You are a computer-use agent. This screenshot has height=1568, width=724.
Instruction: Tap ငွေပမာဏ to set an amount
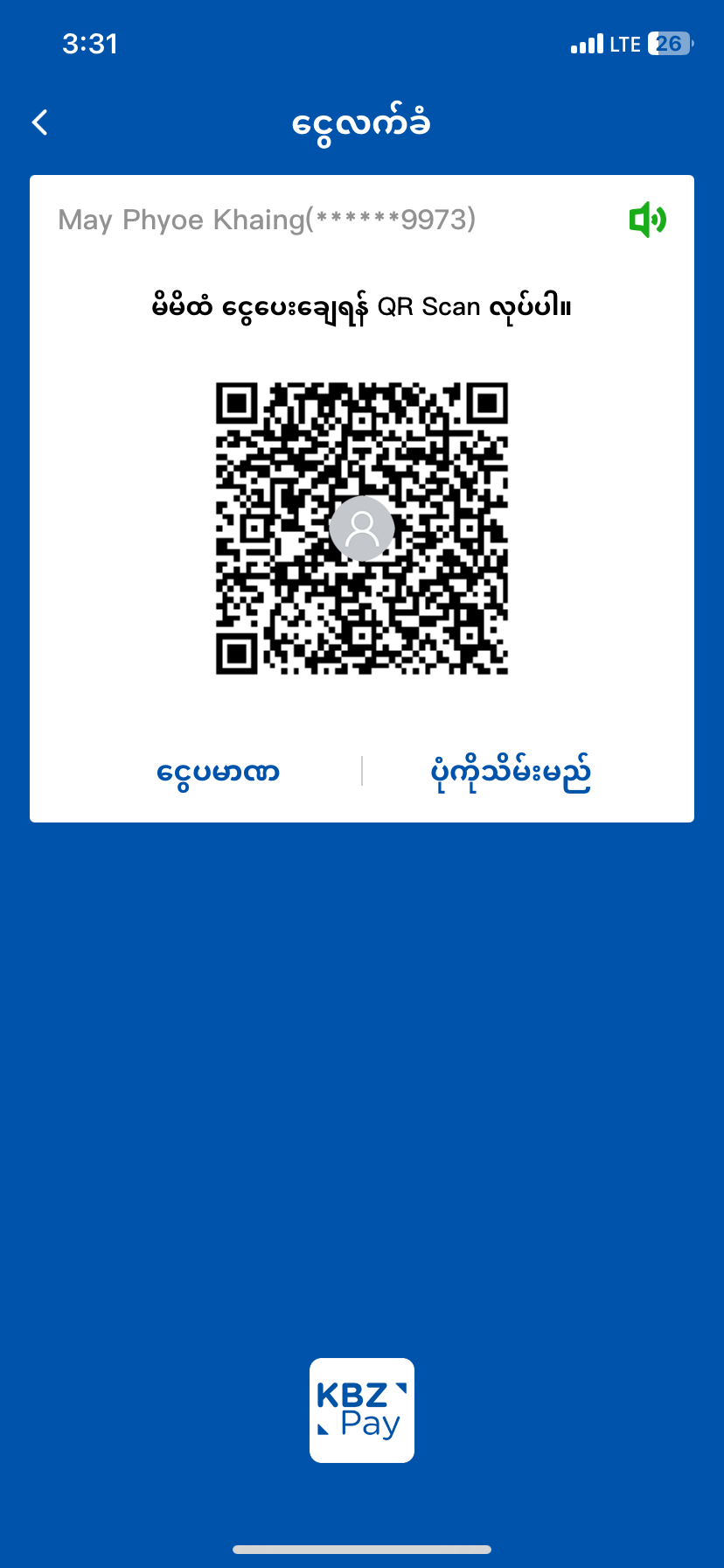(218, 772)
